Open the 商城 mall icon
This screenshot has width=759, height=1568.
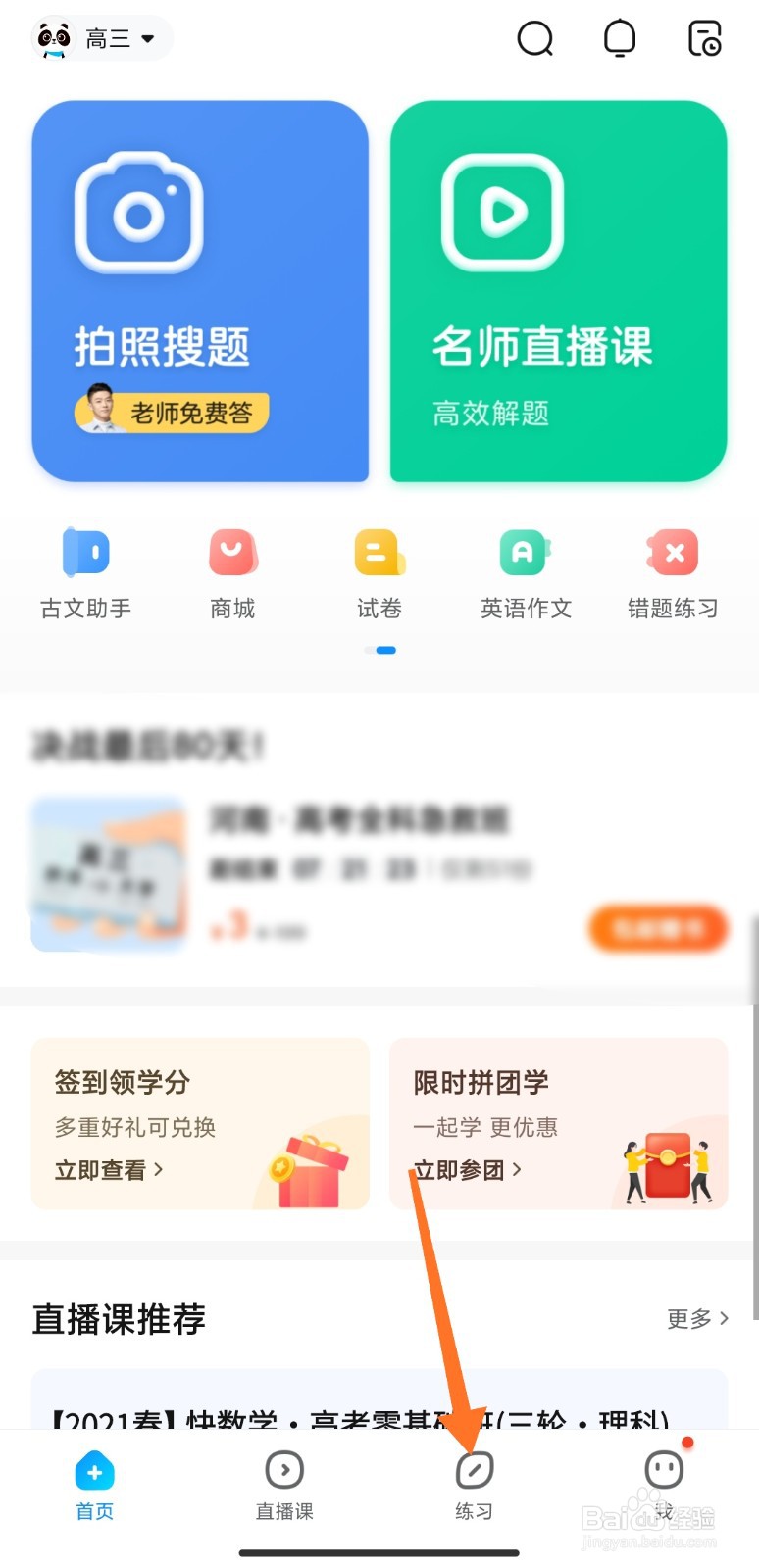tap(232, 573)
